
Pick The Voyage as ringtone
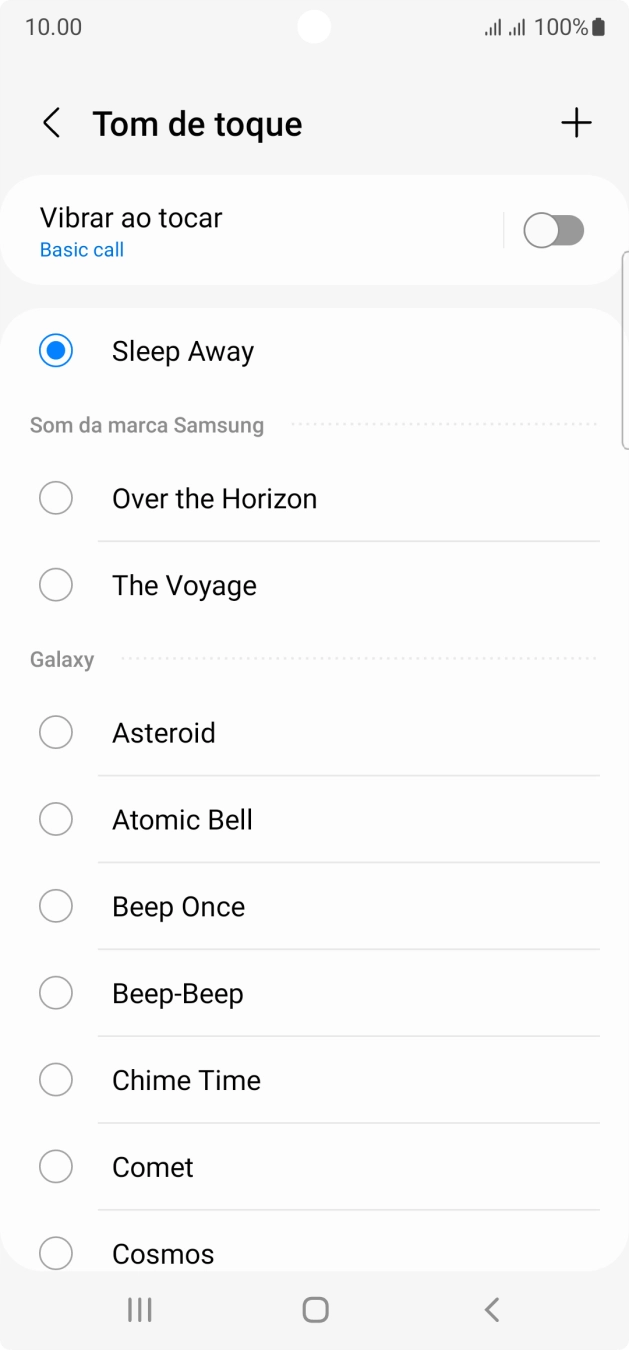pyautogui.click(x=184, y=586)
